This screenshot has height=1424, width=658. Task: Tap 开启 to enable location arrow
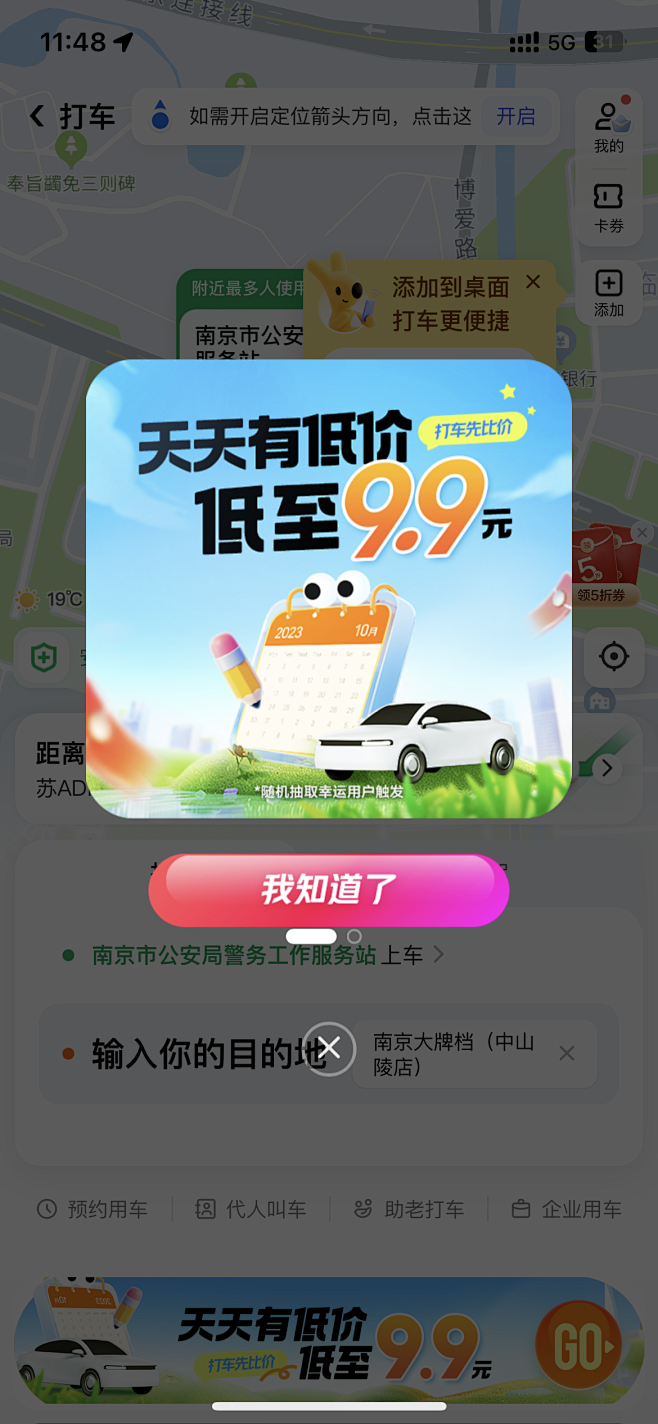pos(516,117)
